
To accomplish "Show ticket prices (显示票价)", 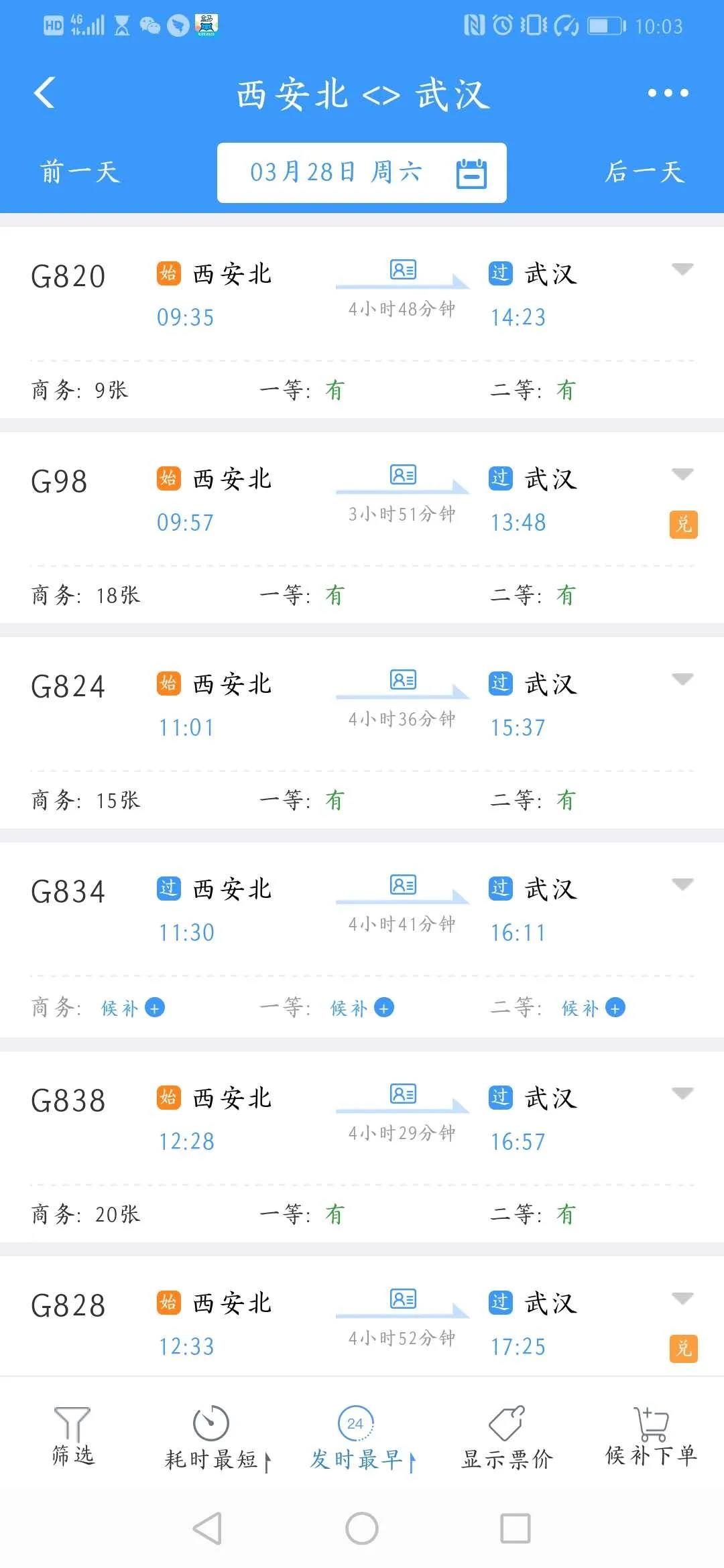I will click(x=507, y=1439).
